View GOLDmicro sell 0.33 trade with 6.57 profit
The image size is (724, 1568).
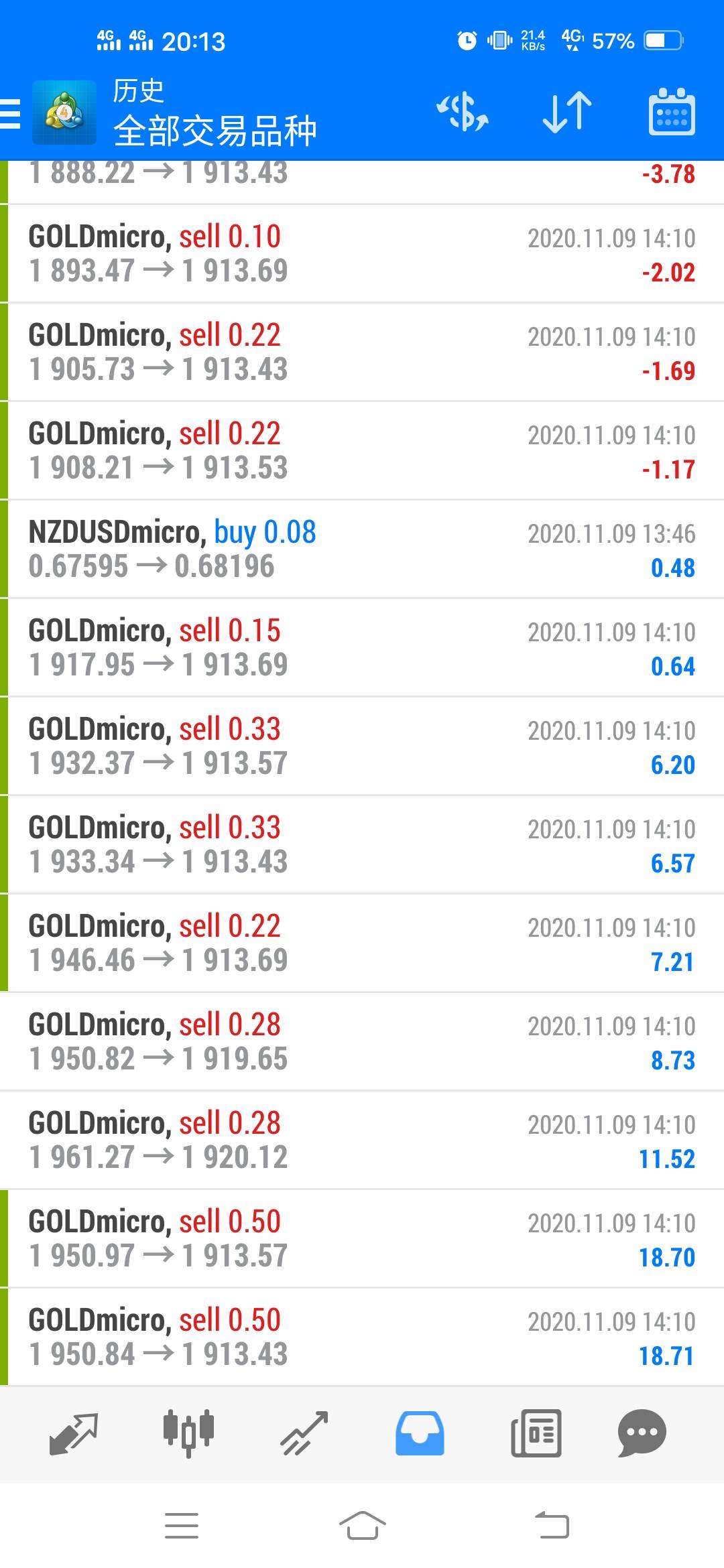tap(362, 844)
